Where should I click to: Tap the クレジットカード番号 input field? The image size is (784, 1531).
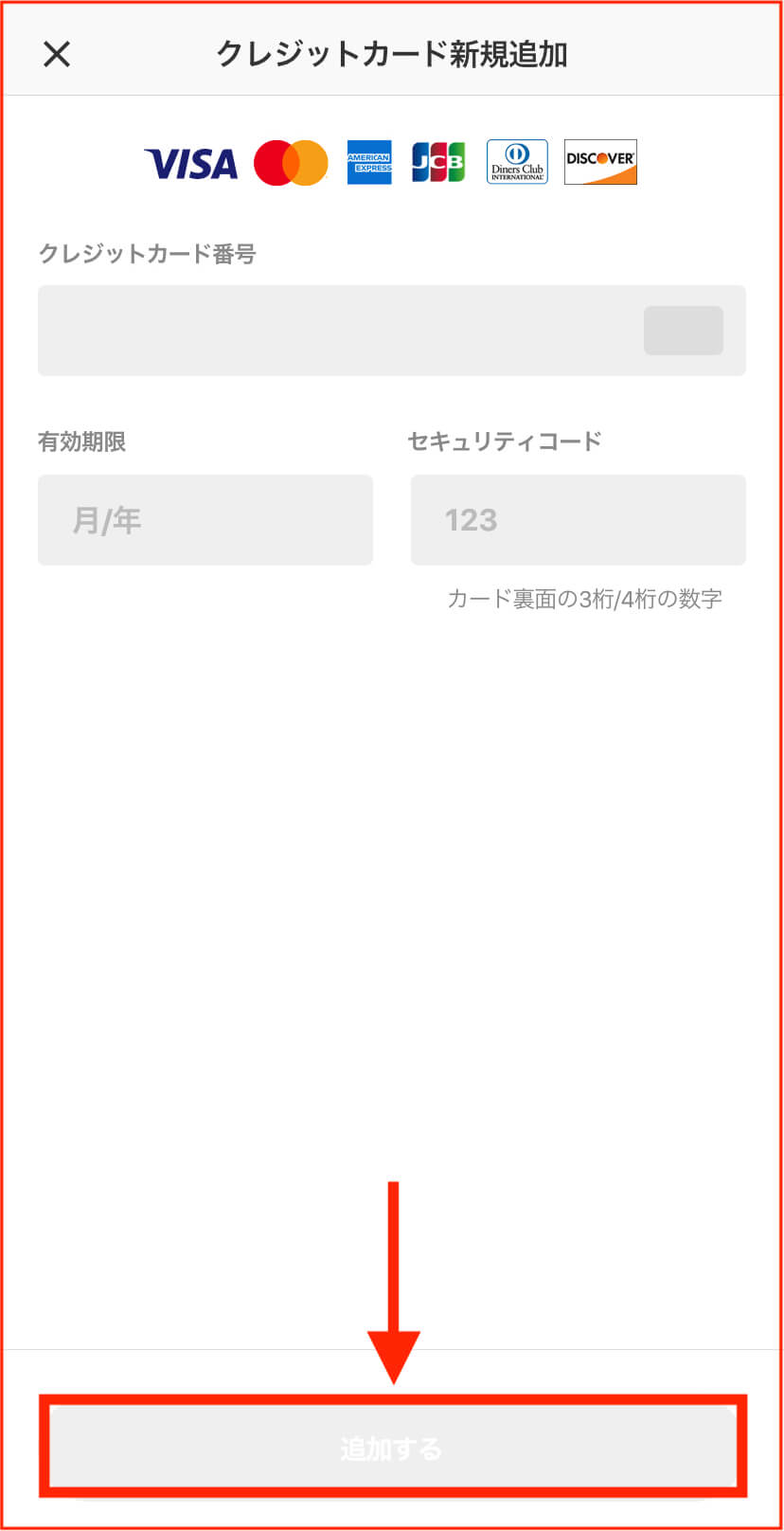click(392, 331)
